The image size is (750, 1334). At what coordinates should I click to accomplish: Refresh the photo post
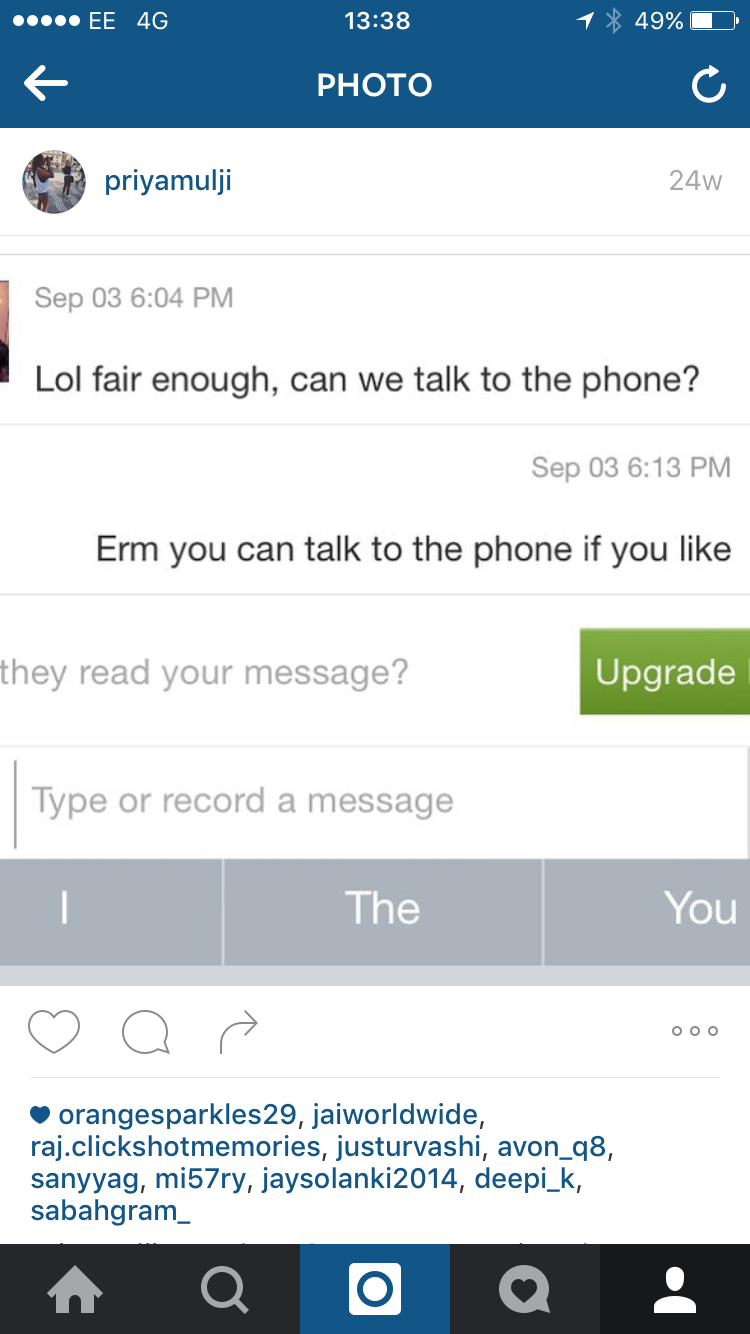coord(708,86)
